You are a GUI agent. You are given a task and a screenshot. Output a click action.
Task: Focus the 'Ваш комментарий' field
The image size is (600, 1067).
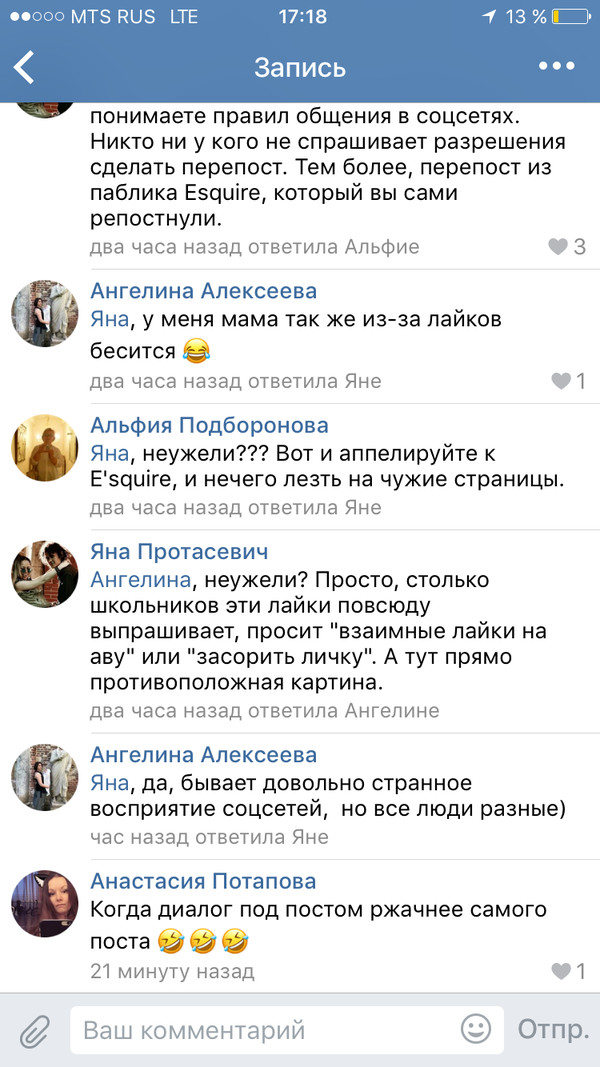click(x=260, y=1029)
